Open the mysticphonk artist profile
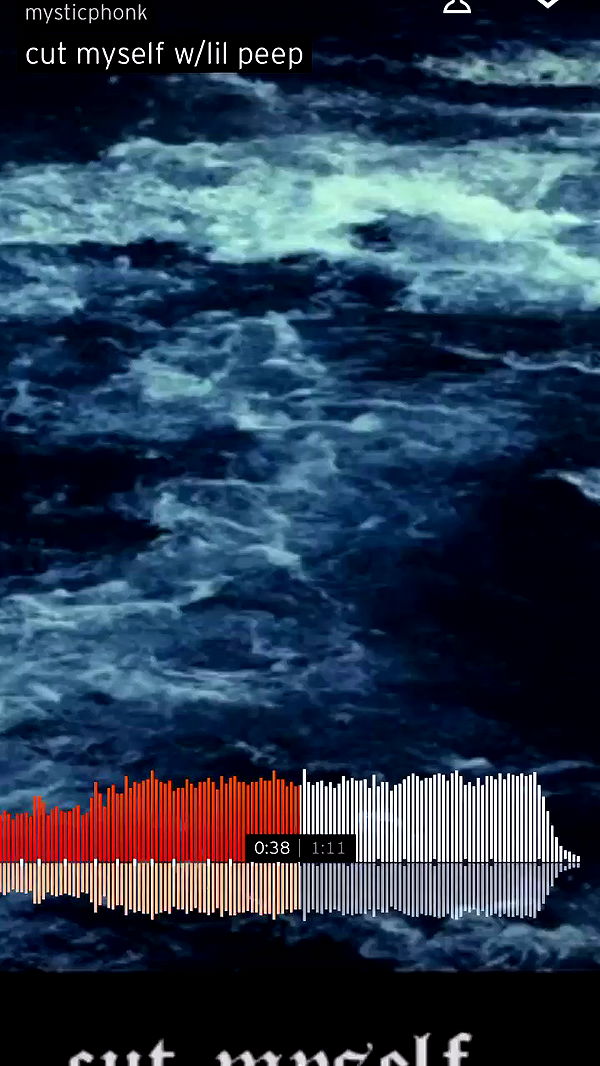 pos(86,13)
